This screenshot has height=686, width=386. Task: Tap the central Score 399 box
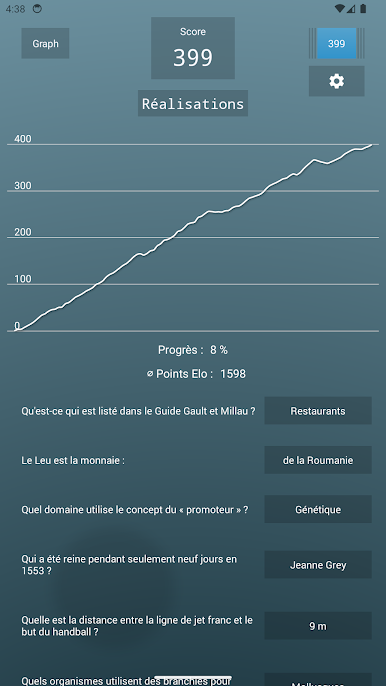pos(193,48)
